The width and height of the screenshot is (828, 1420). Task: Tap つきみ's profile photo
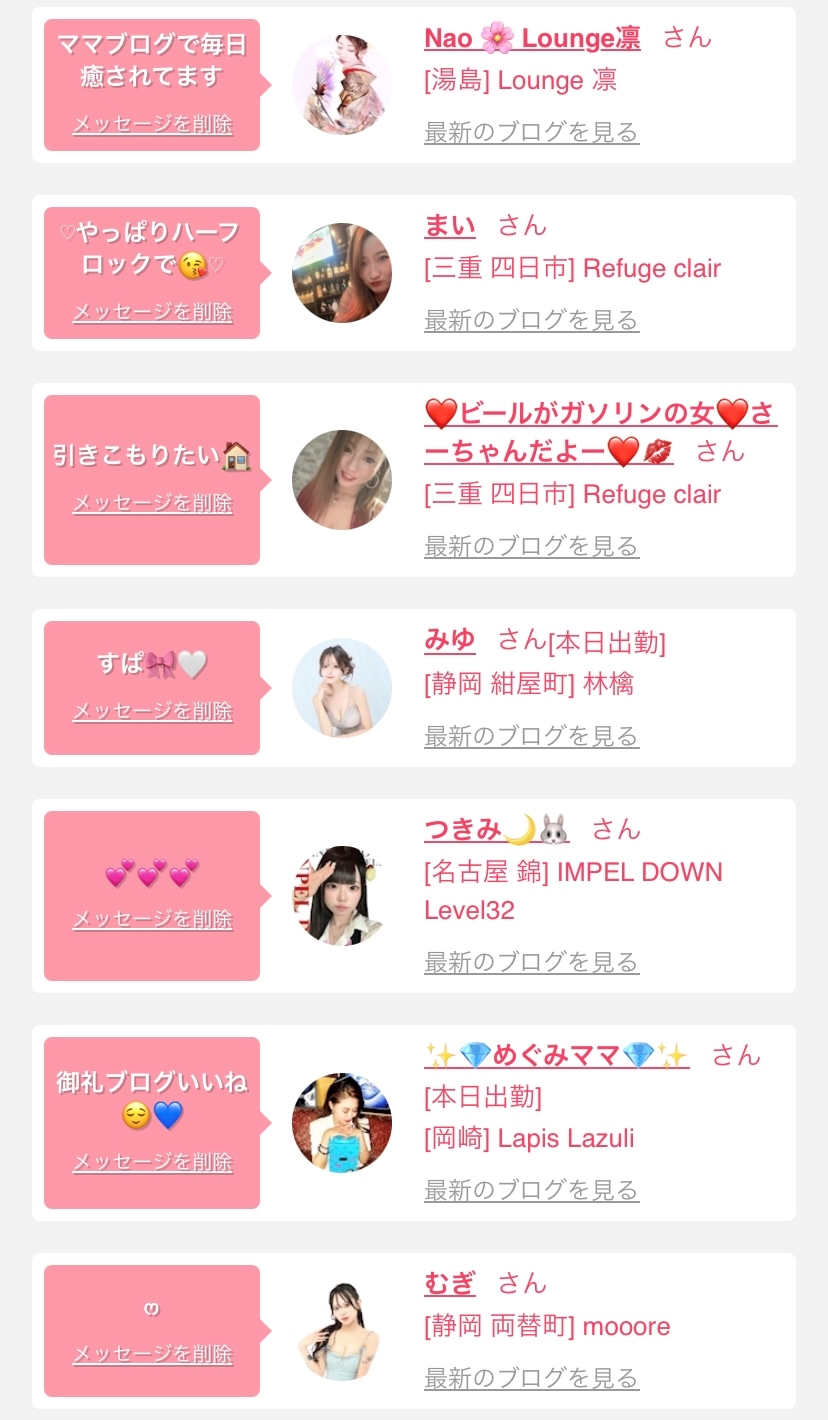(x=342, y=895)
